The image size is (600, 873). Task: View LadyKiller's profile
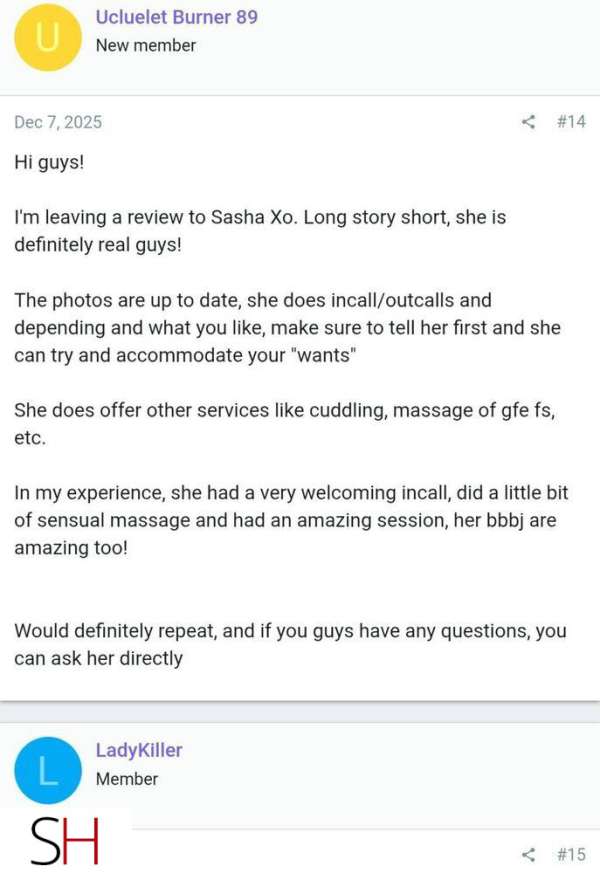[139, 750]
